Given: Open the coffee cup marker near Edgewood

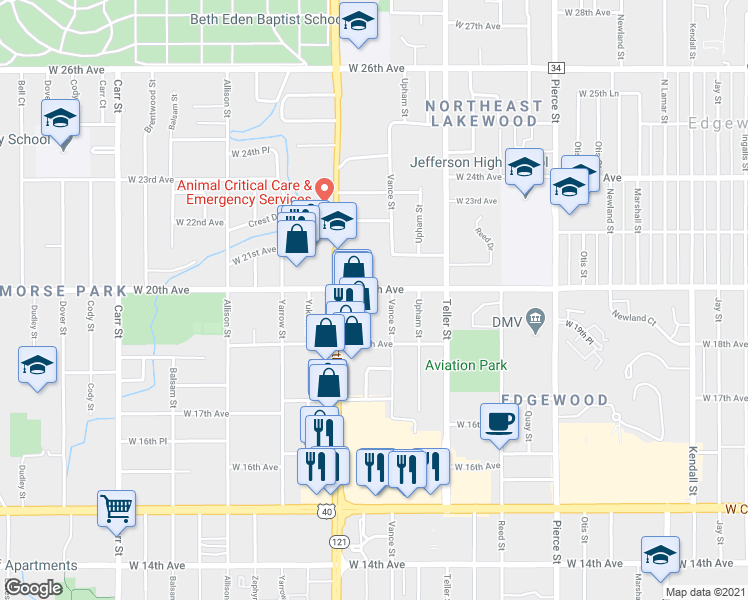Looking at the screenshot, I should click(x=499, y=422).
